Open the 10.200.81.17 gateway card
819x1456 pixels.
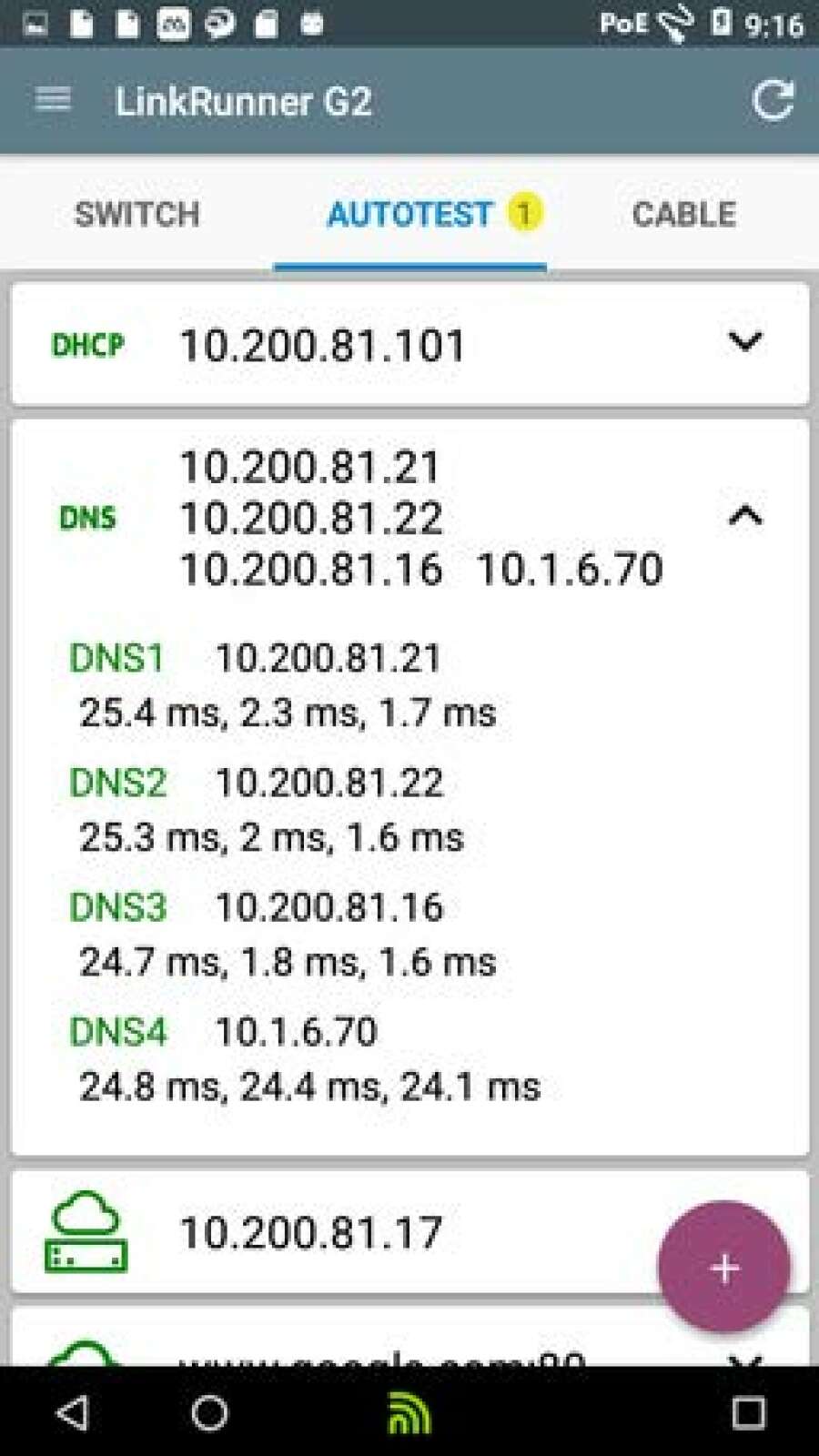(x=409, y=1232)
